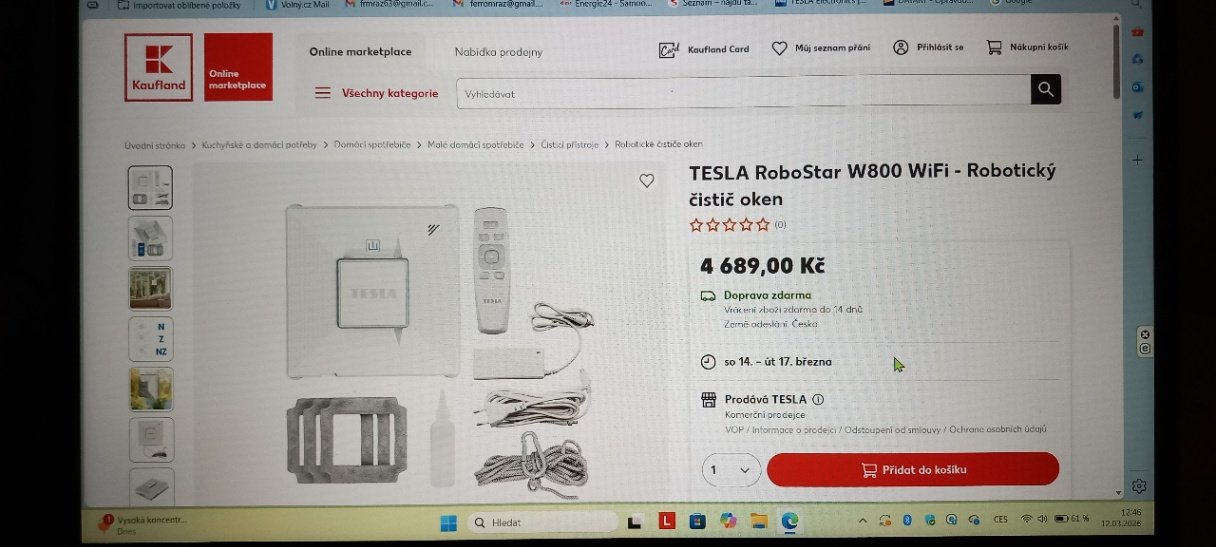Screen dimensions: 1216x547
Task: Go to Domácí spotřebiče breadcrumb
Action: click(x=372, y=145)
